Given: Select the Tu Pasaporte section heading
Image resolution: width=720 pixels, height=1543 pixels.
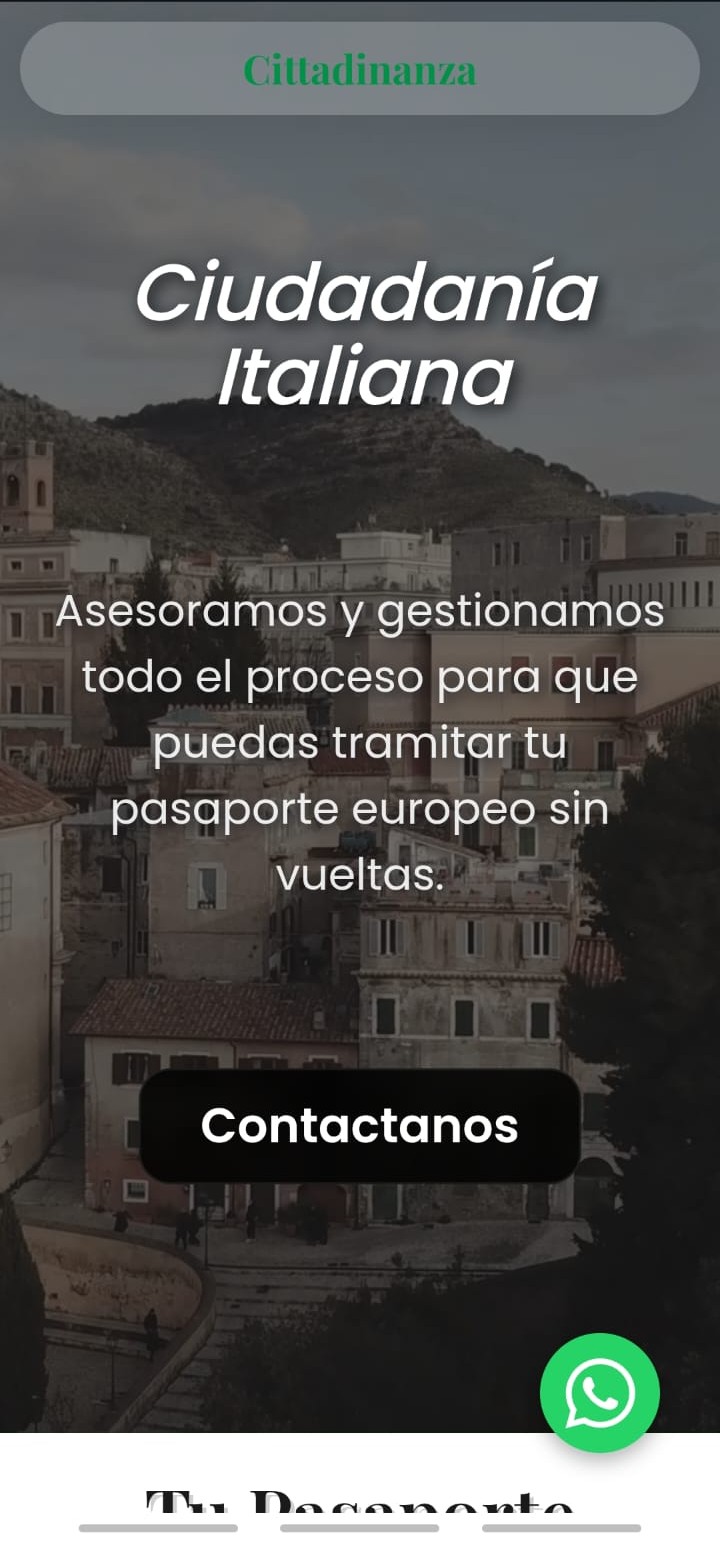Looking at the screenshot, I should (360, 1510).
